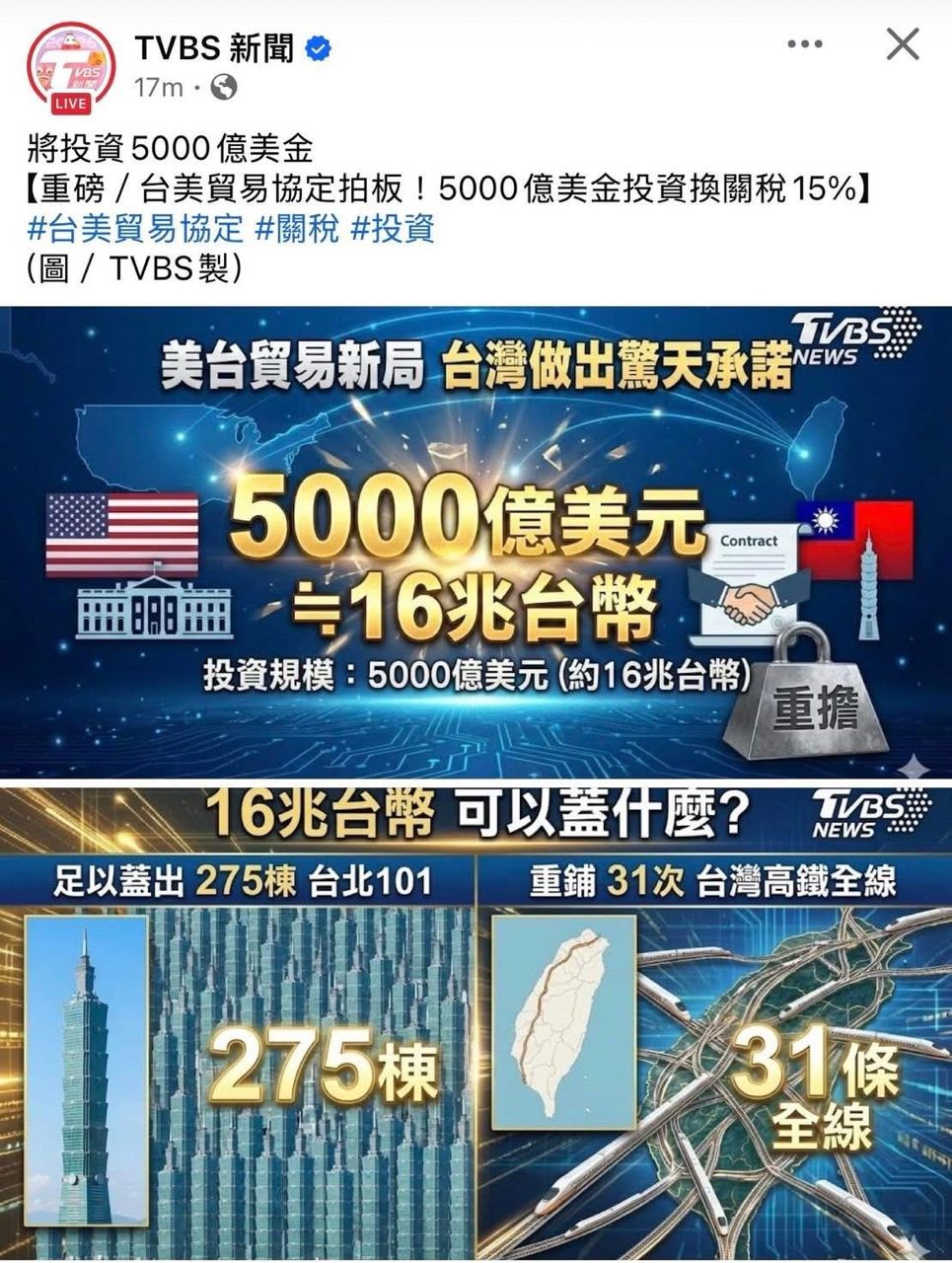Open the 5000億美元 post image

pos(476,543)
